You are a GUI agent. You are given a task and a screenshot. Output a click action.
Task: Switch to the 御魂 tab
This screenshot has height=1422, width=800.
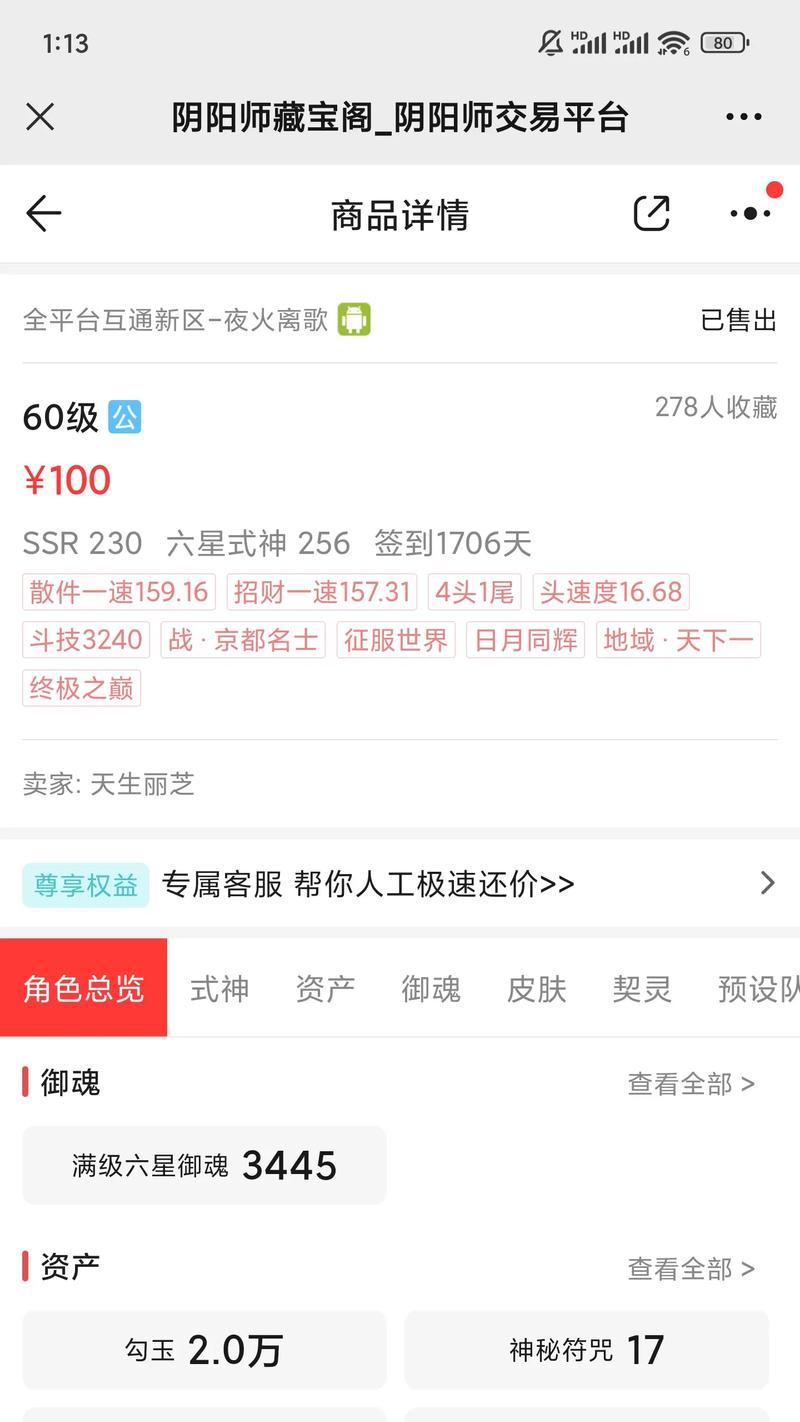(431, 989)
